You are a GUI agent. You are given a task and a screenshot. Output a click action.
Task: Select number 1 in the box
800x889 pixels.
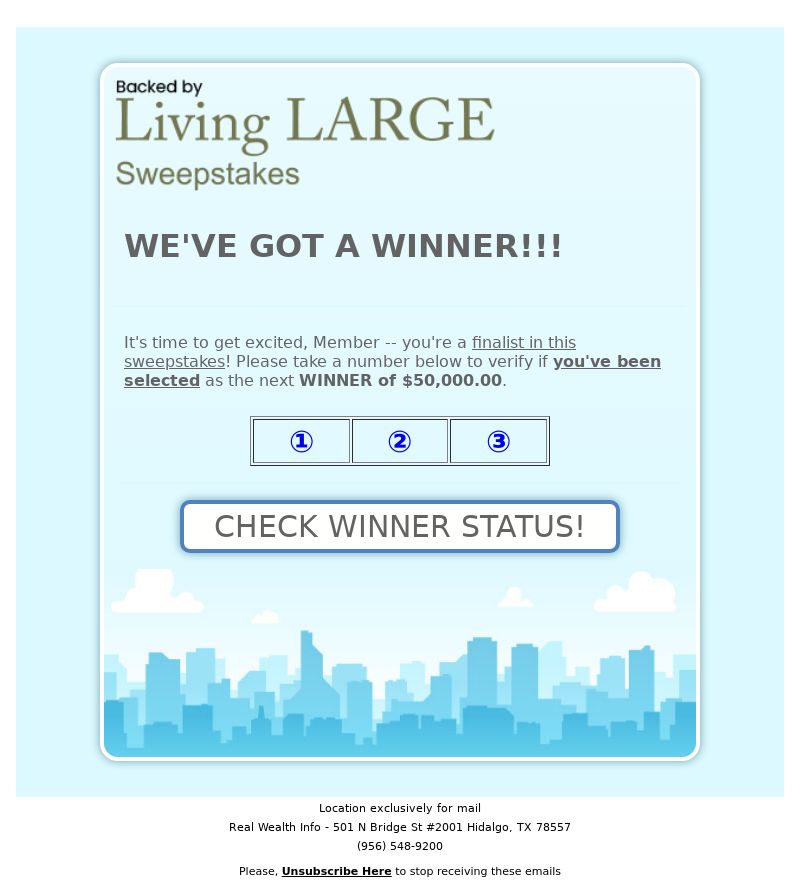pos(301,441)
